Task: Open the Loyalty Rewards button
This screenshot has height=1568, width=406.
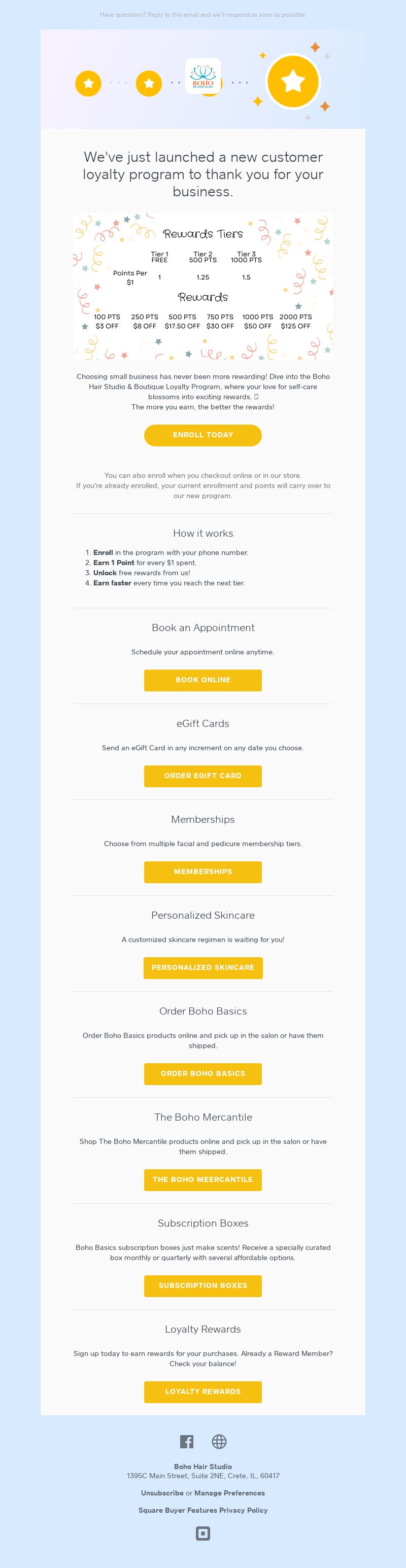Action: pos(202,1391)
